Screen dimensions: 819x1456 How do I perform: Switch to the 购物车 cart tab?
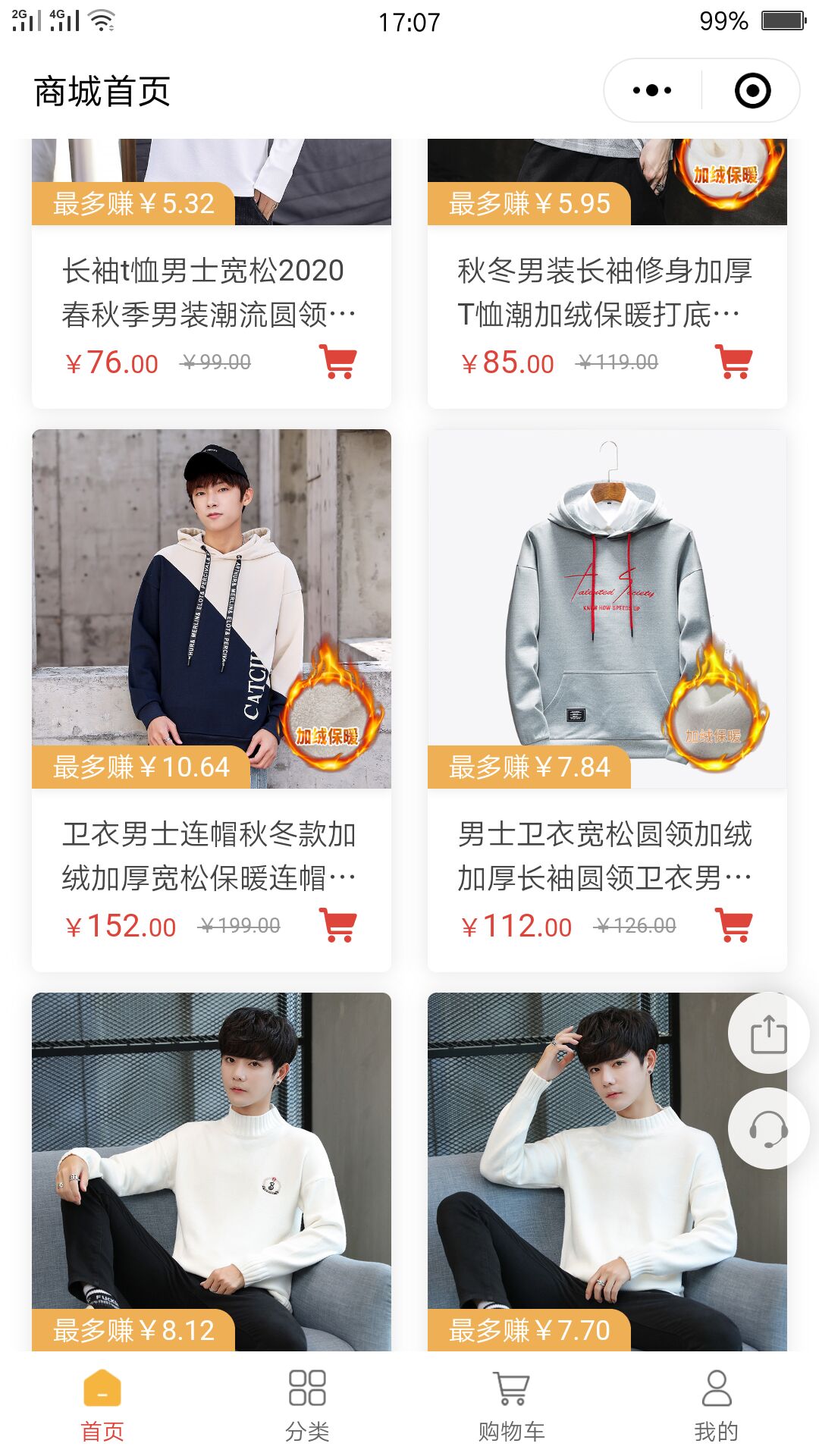tap(512, 1404)
